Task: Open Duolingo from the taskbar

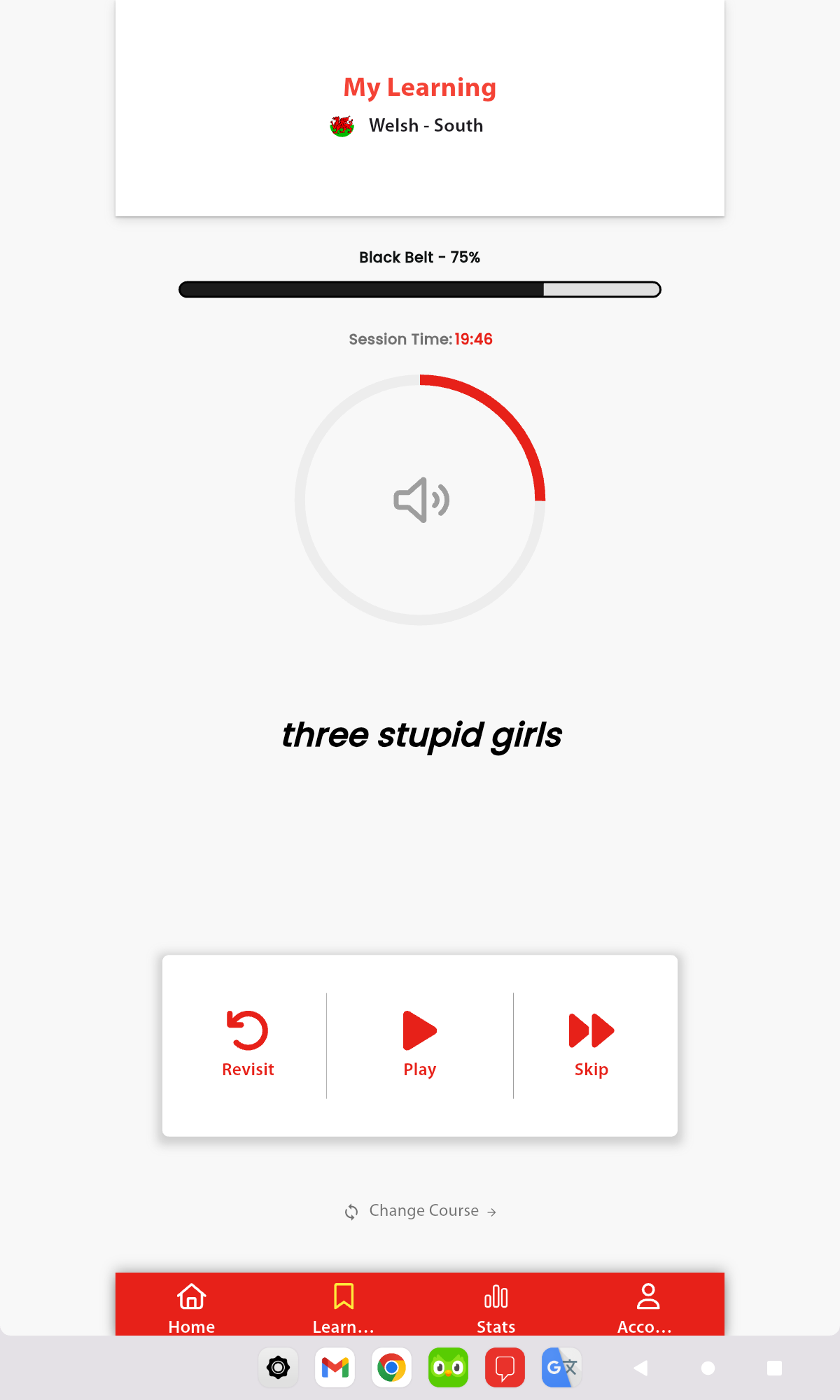Action: coord(449,1367)
